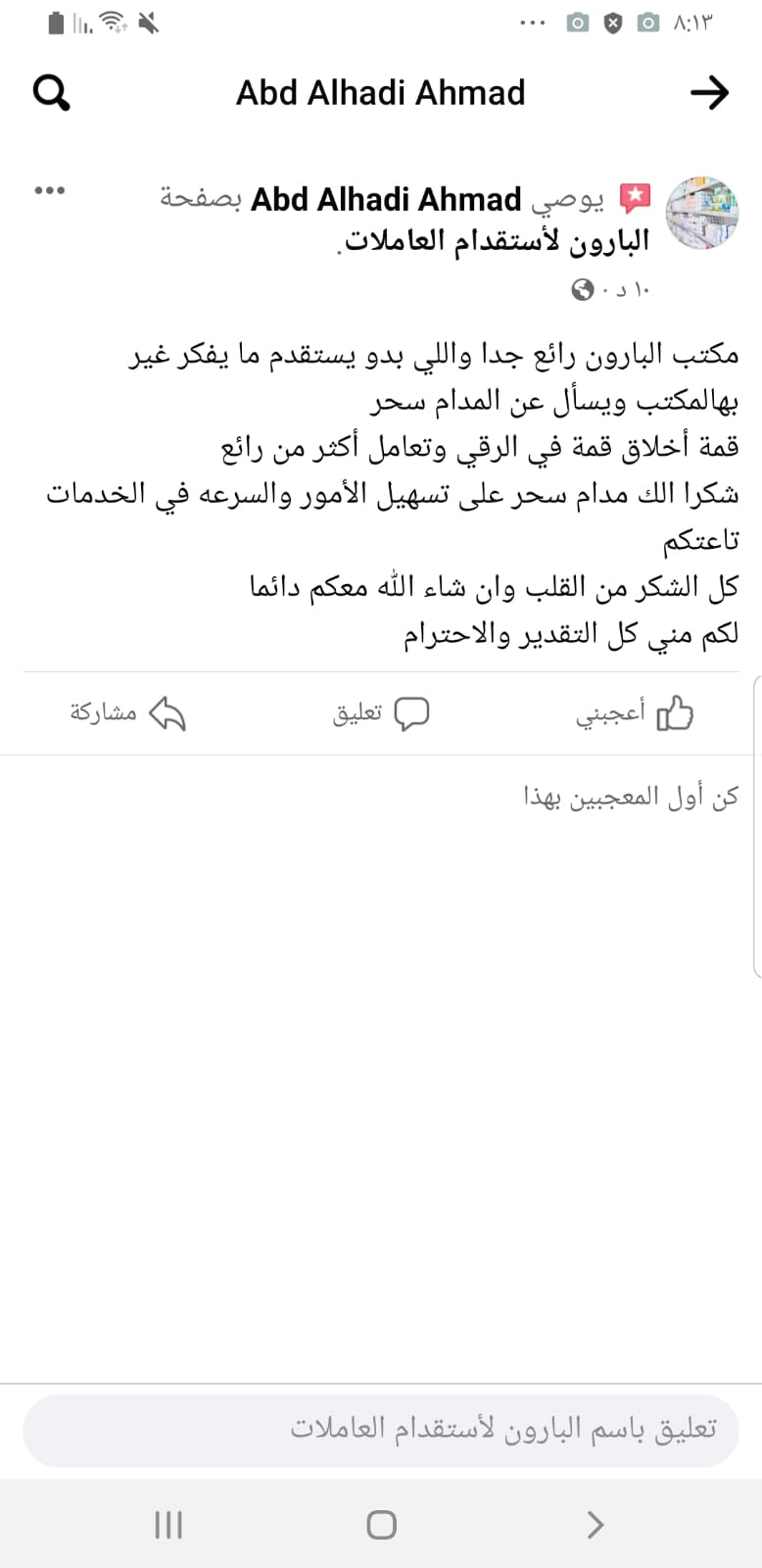Tap the comment input field at the bottom
The width and height of the screenshot is (762, 1568).
tap(381, 1430)
